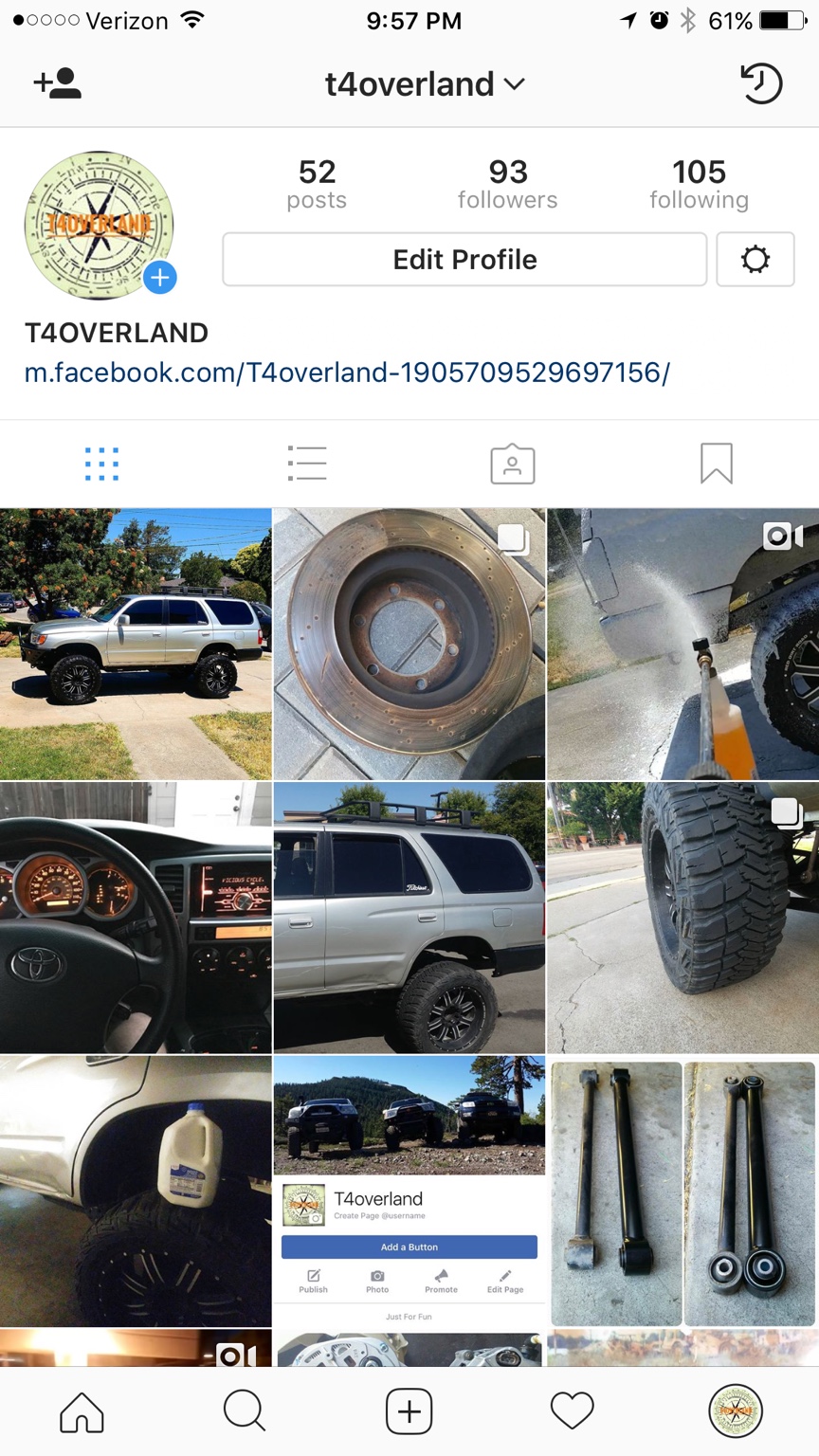Open the silver 4Runner driveway photo
Screen dimensions: 819x1456
[x=136, y=645]
